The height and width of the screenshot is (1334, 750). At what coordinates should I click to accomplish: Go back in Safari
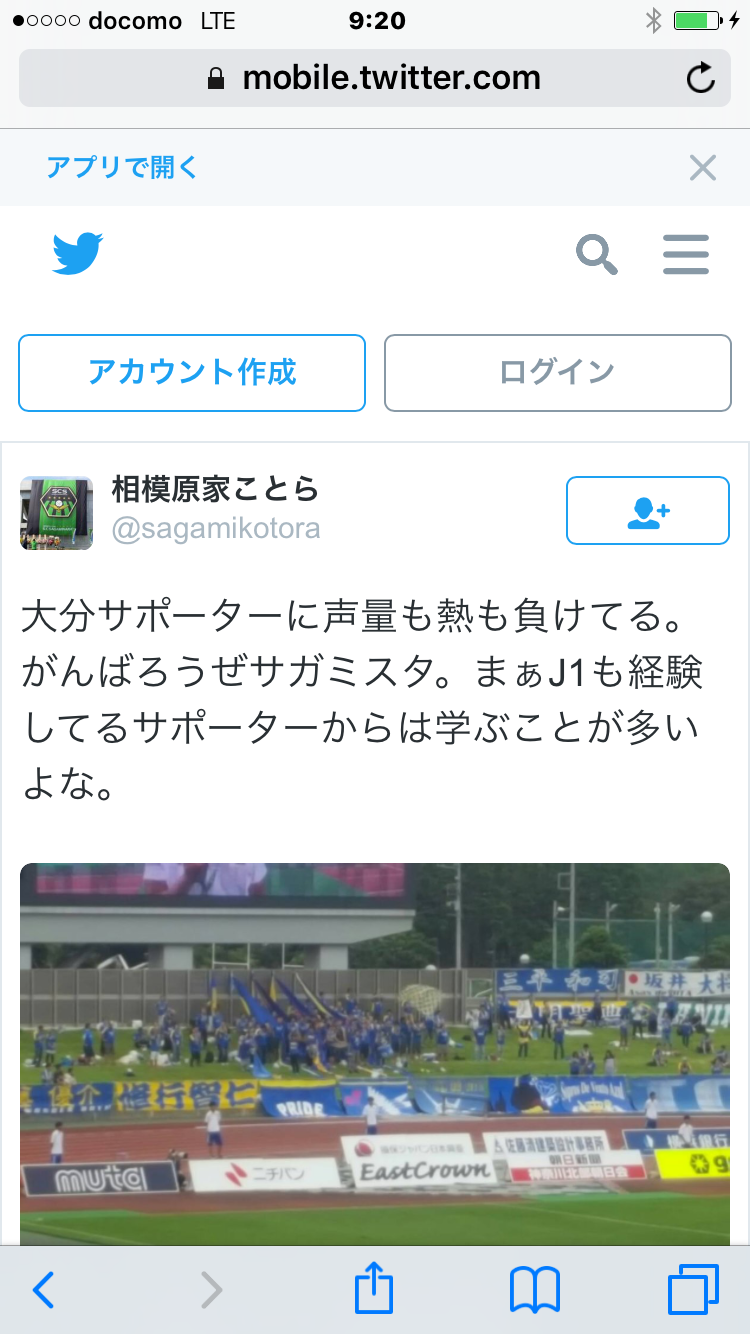(44, 1290)
